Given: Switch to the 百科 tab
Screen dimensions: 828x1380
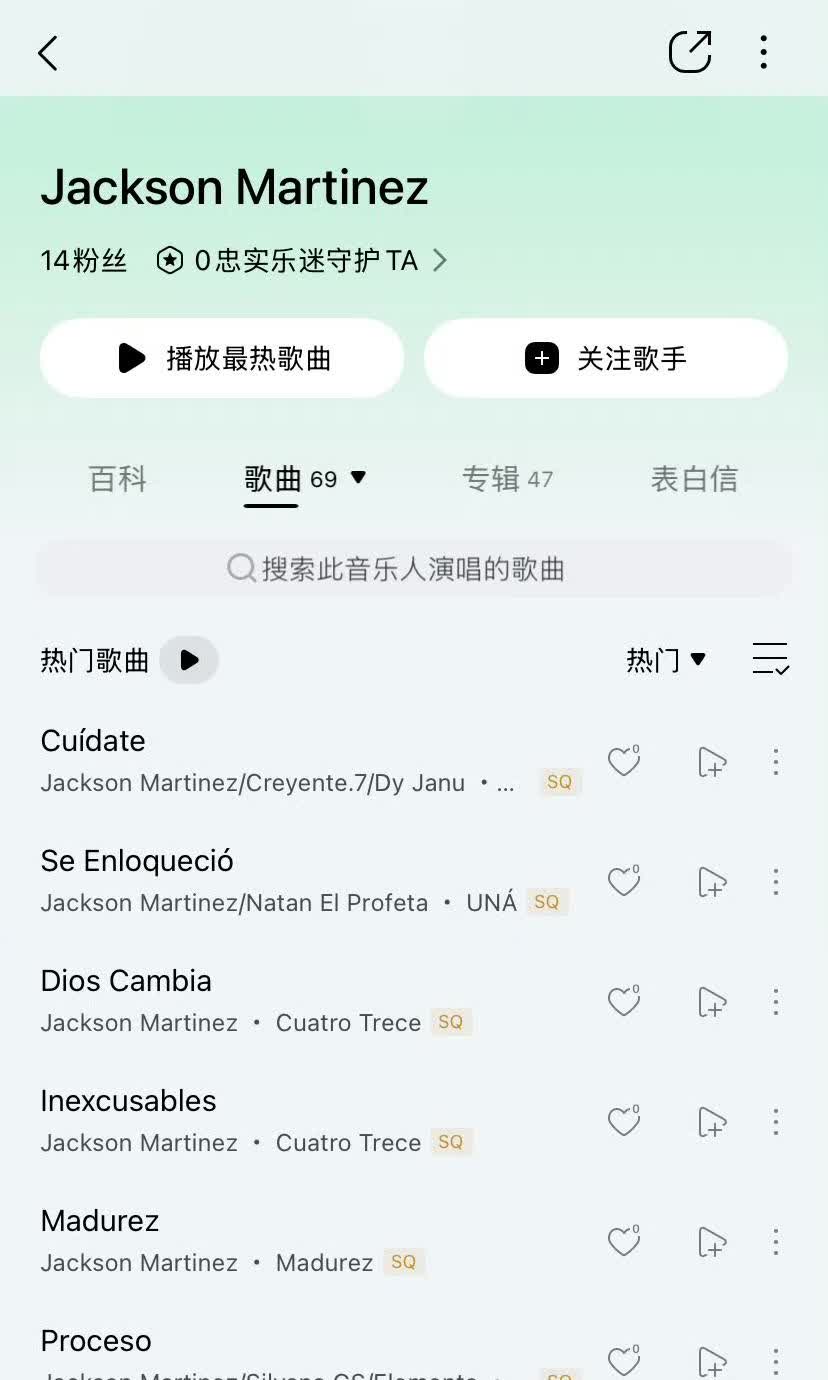Looking at the screenshot, I should click(118, 479).
